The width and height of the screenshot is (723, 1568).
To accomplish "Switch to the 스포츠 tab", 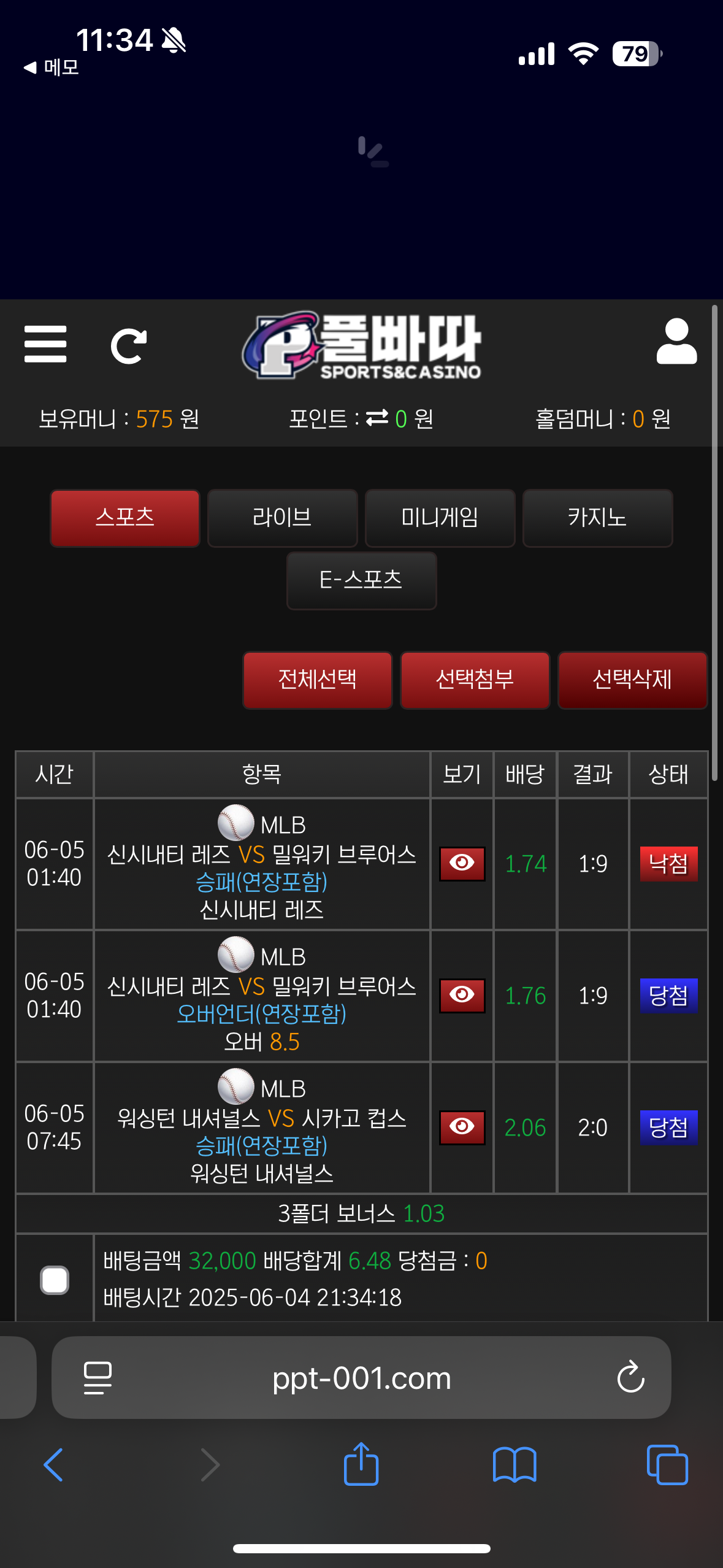I will point(125,518).
